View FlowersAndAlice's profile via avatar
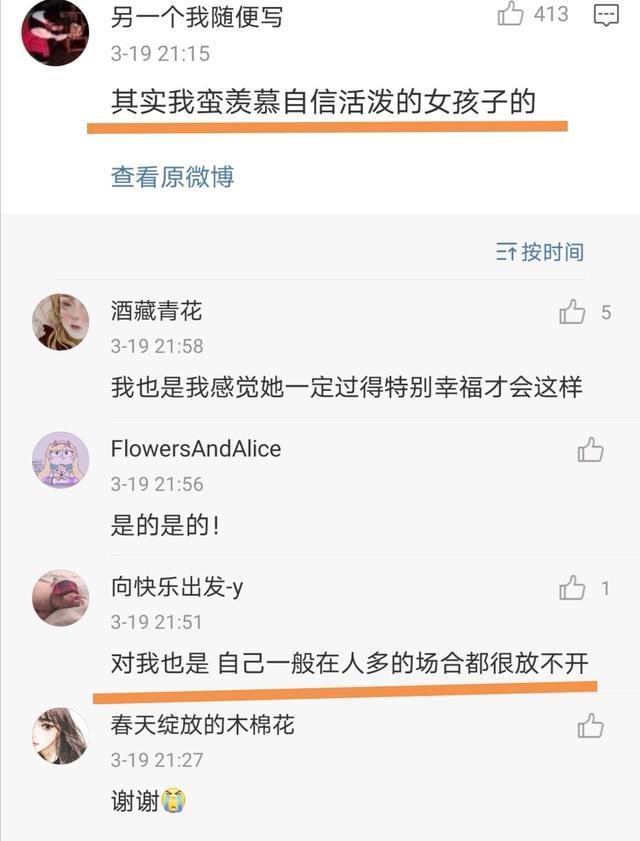The image size is (640, 841). (61, 460)
